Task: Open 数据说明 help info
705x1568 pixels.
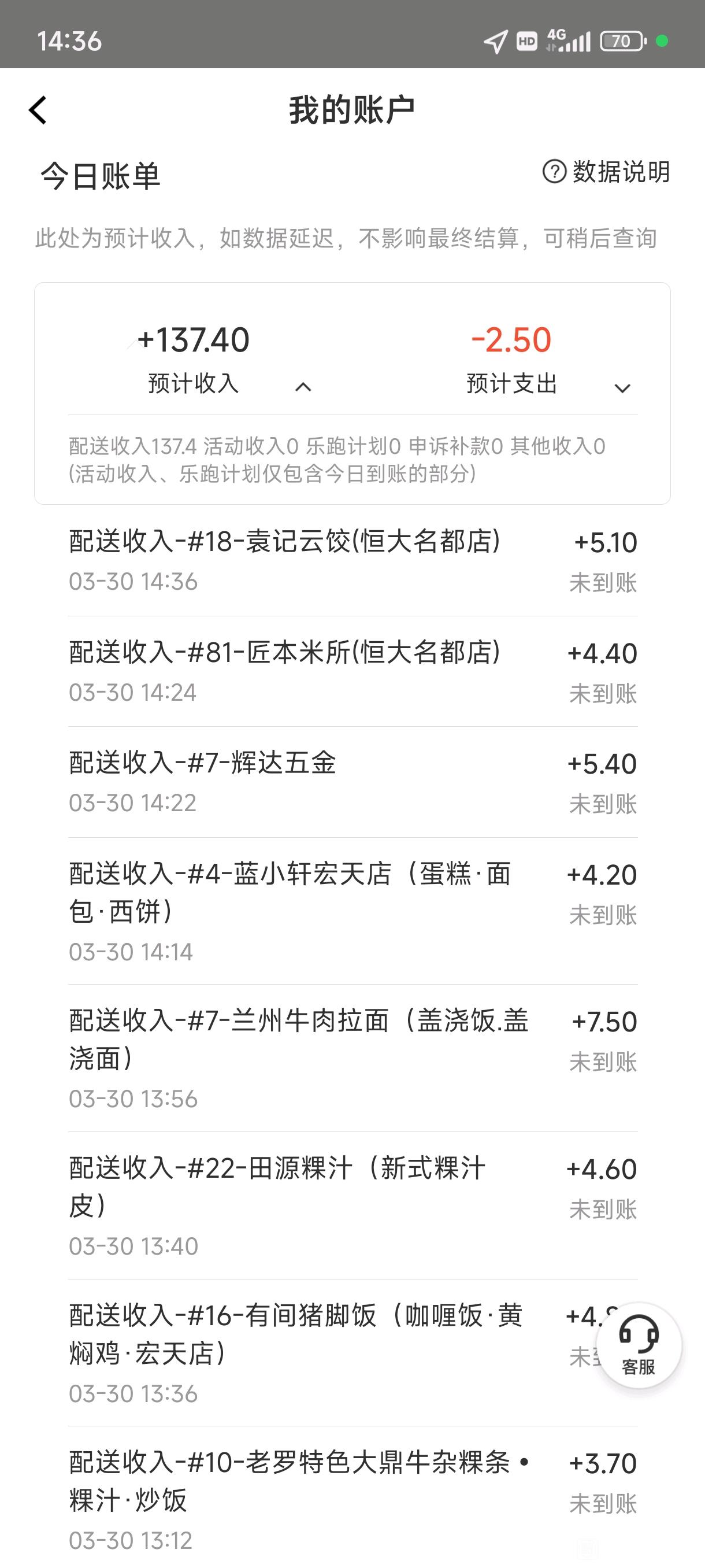Action: tap(606, 172)
